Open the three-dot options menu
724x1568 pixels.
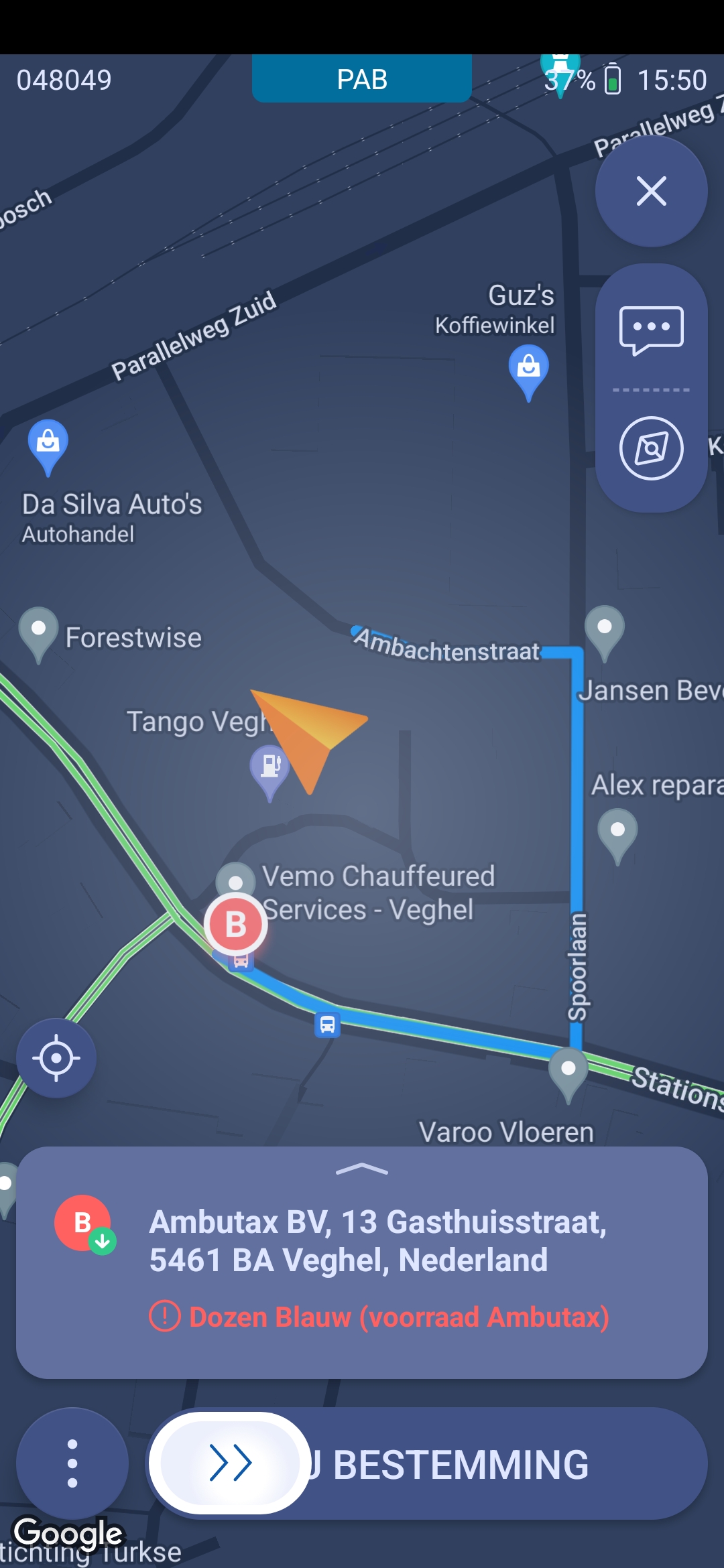(x=72, y=1463)
